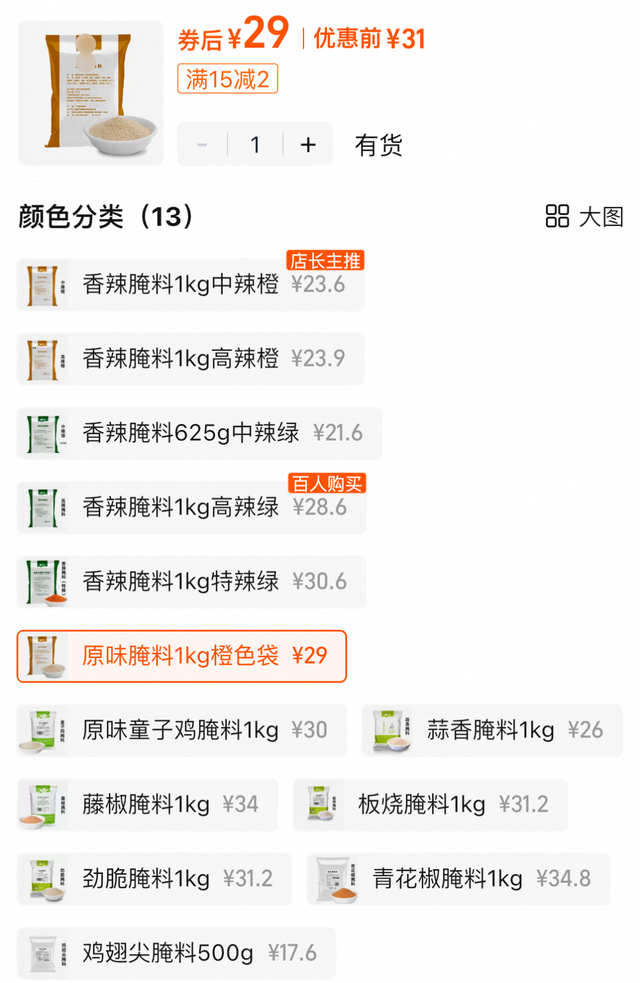Select 板烧腌料1kg option

[429, 804]
